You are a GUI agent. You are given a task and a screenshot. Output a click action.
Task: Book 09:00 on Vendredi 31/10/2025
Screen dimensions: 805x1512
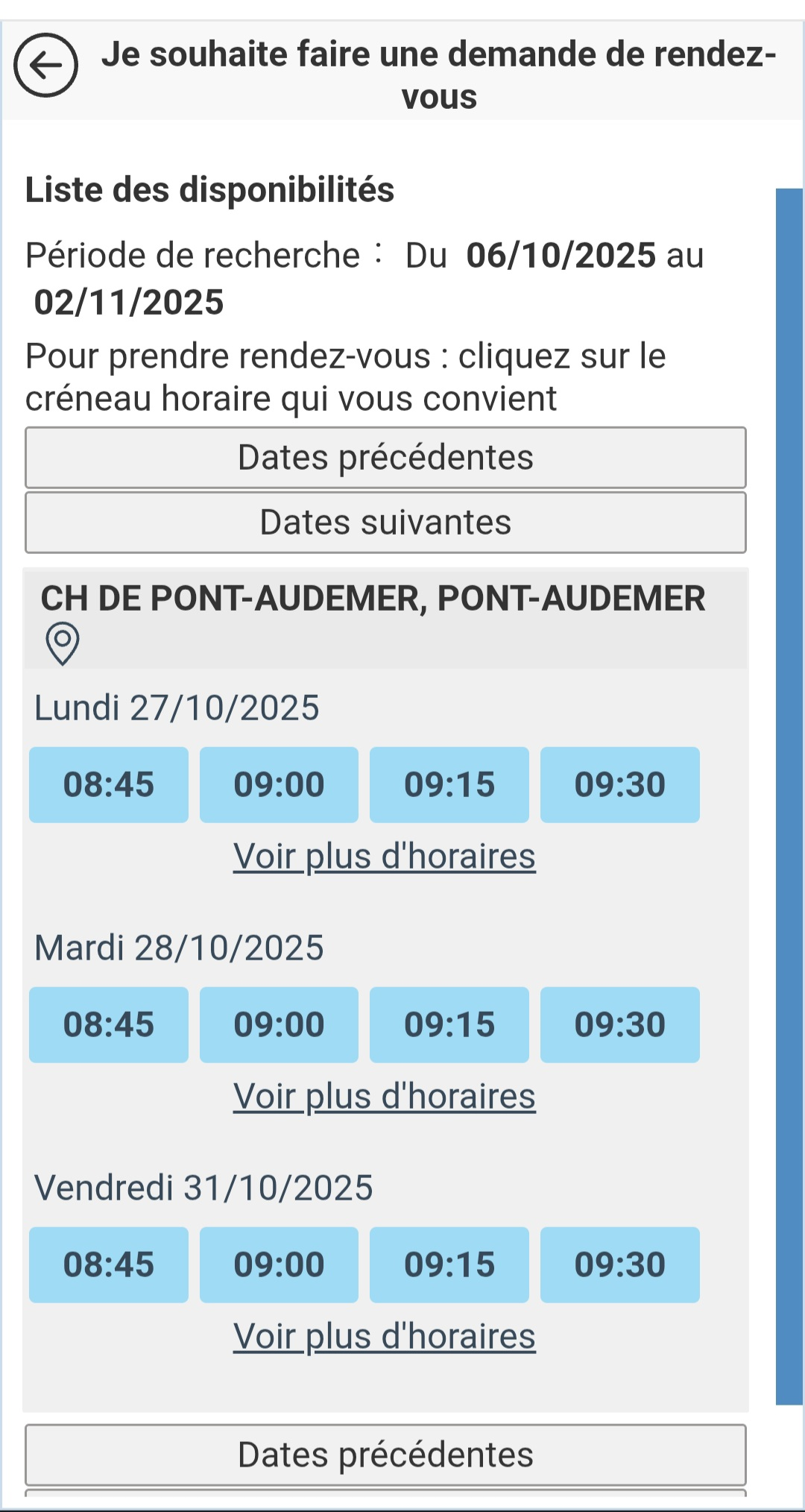click(x=279, y=1265)
